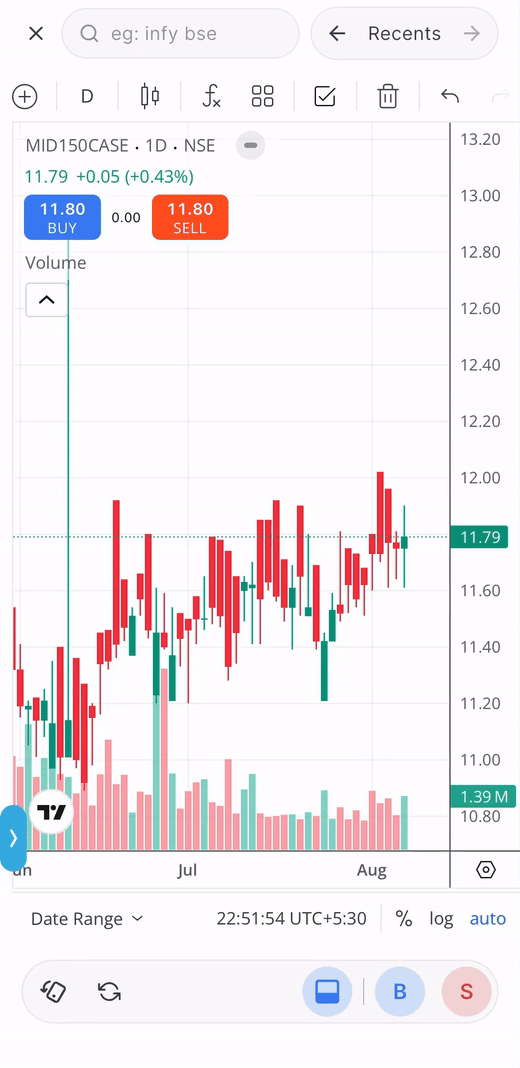Image resolution: width=520 pixels, height=1068 pixels.
Task: Tap the symbol search field
Action: pos(181,33)
